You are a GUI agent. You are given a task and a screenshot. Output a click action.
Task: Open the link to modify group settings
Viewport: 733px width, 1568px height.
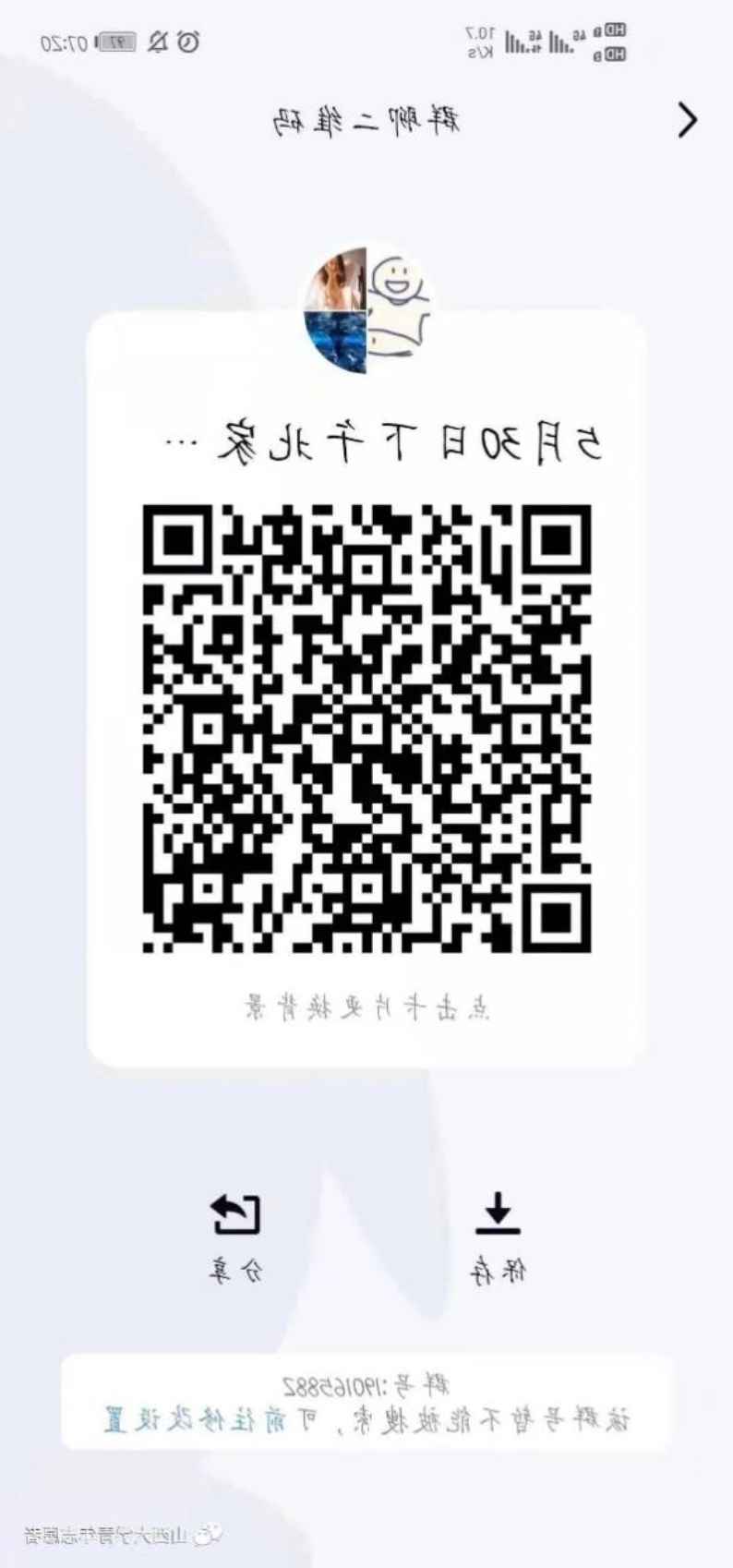(x=185, y=1419)
